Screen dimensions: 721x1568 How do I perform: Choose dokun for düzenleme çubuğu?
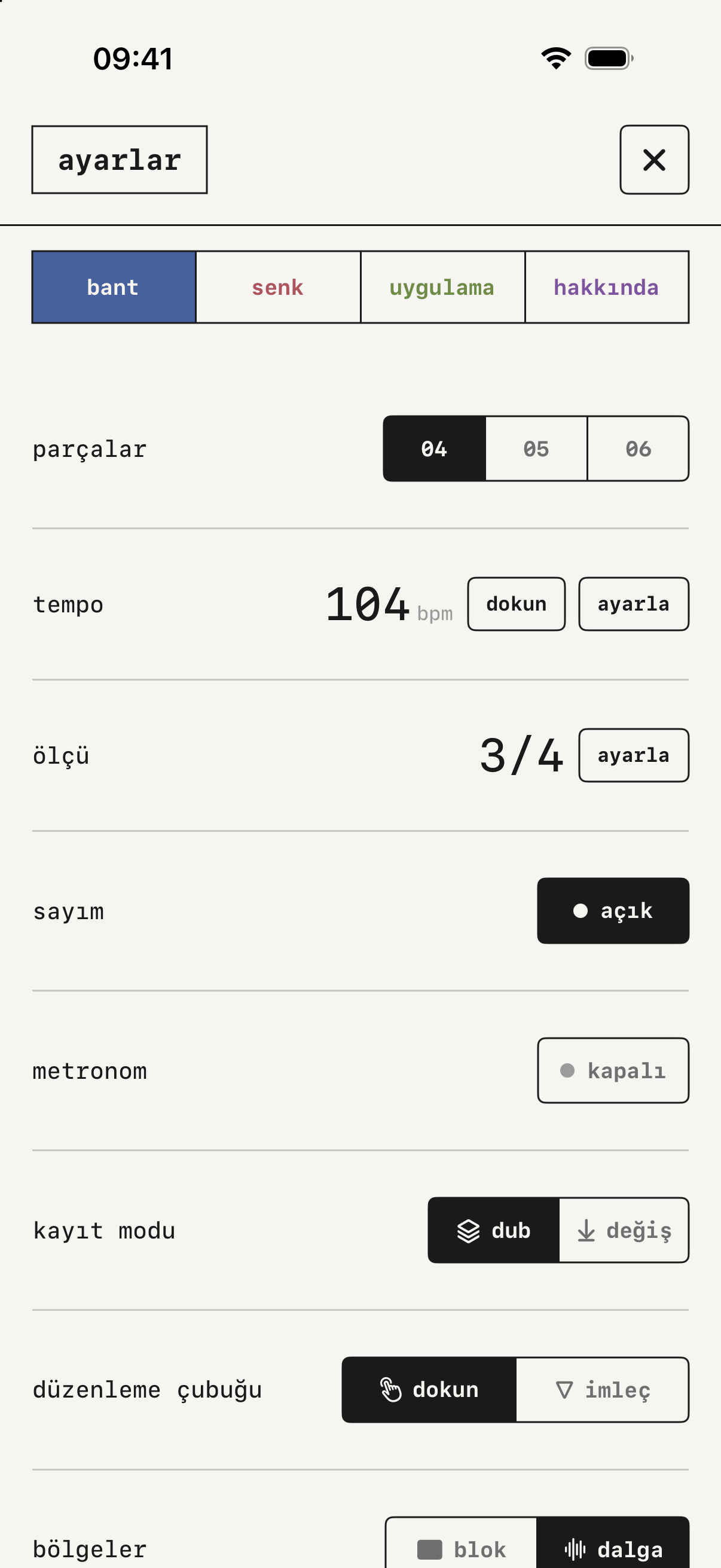click(x=429, y=1390)
